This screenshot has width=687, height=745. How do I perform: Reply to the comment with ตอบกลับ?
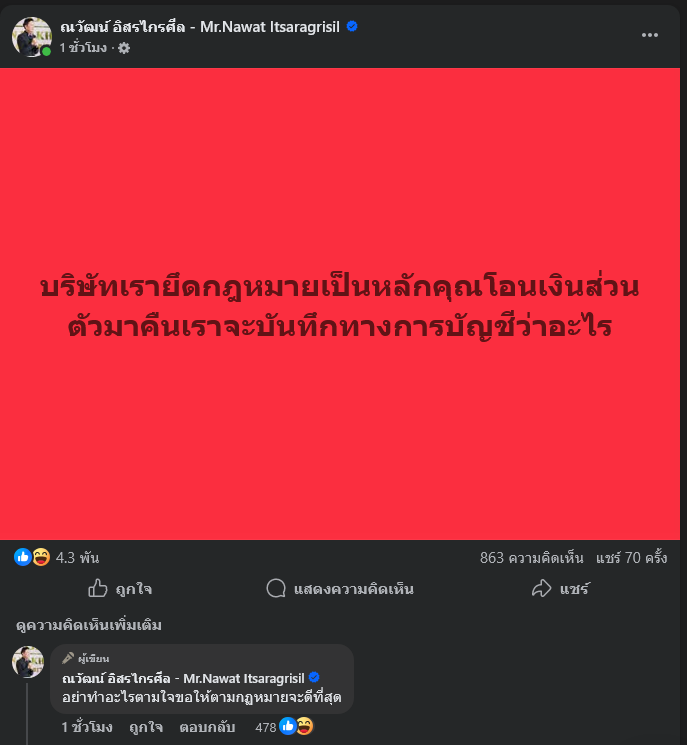207,727
